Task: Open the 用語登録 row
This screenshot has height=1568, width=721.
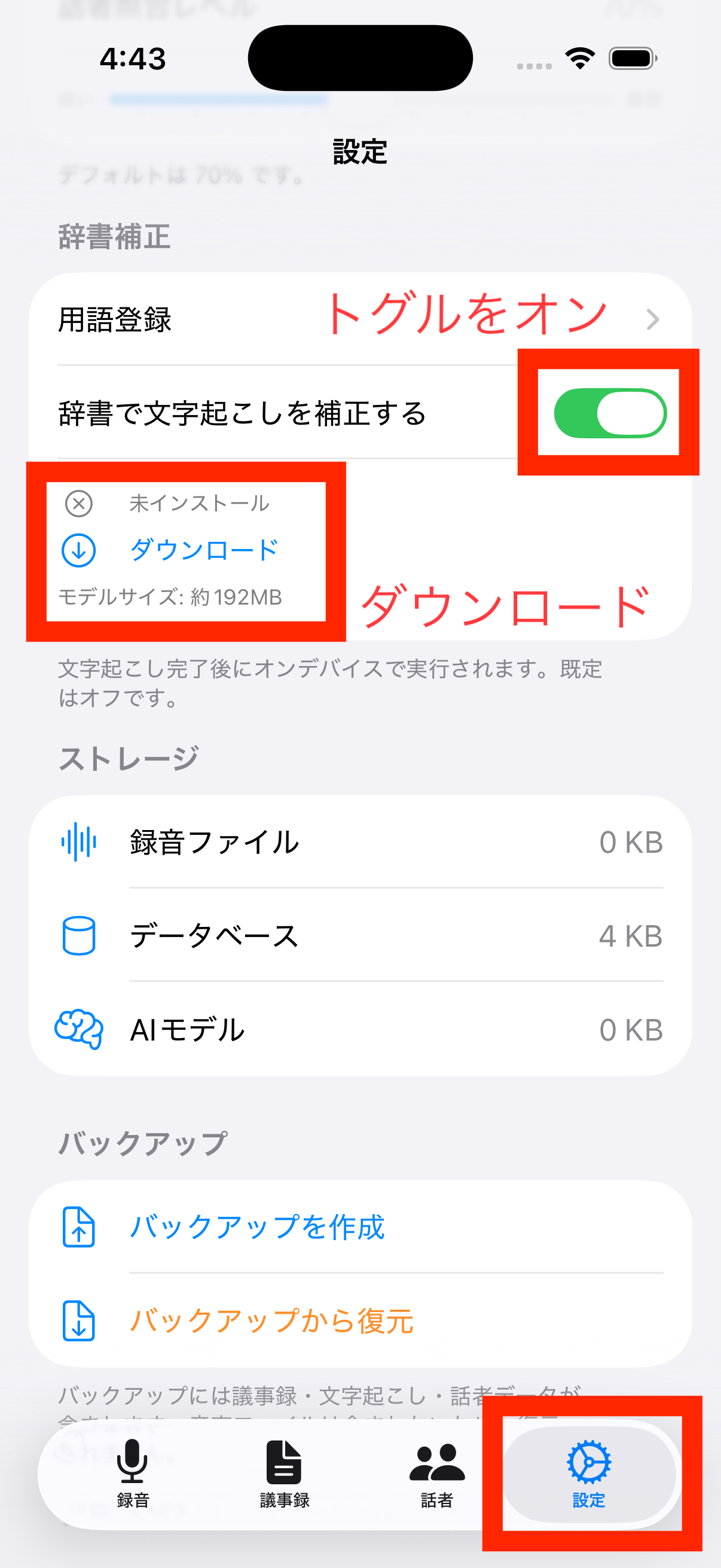Action: pos(360,319)
